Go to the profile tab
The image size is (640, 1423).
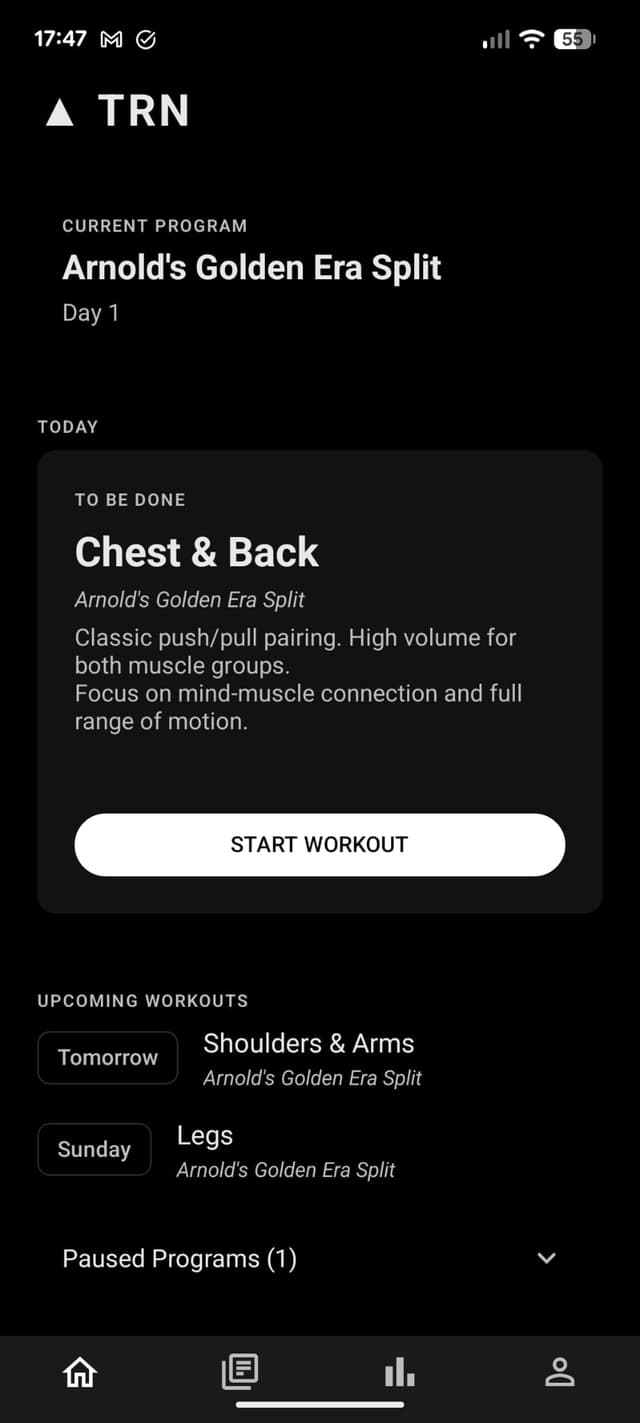coord(559,1372)
